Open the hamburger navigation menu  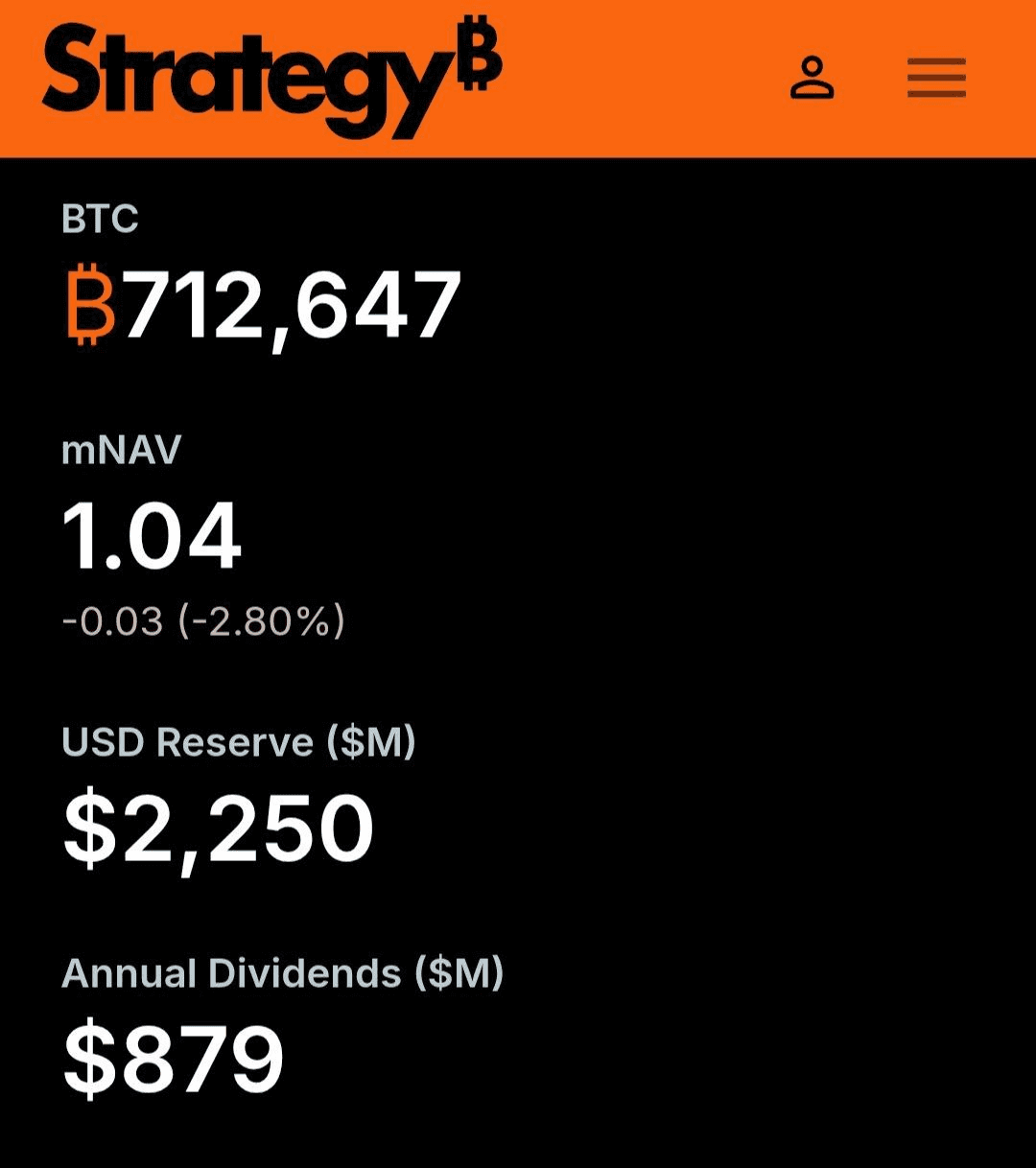coord(936,78)
